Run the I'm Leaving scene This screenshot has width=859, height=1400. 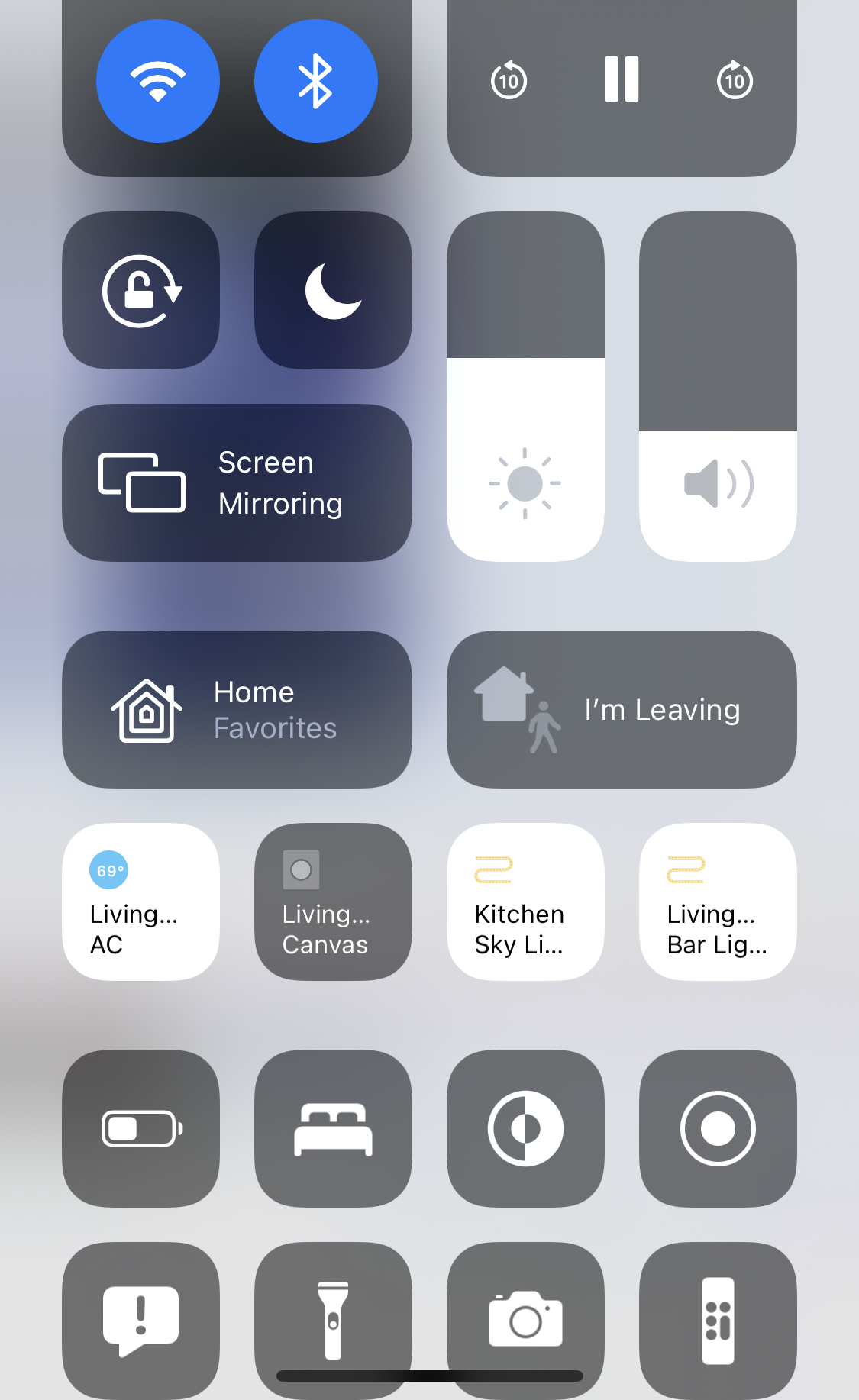(x=622, y=710)
